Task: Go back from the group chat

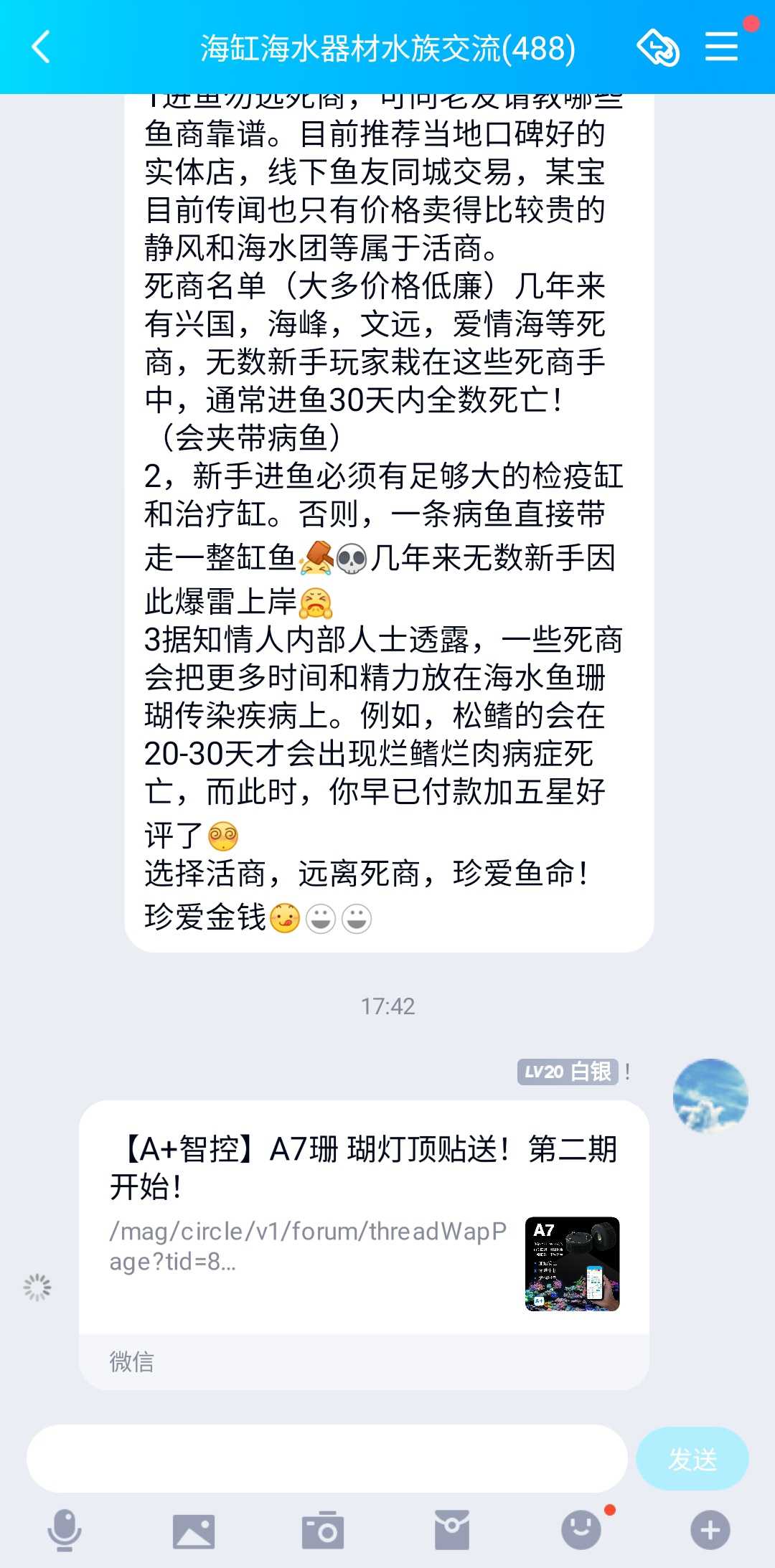Action: point(42,47)
